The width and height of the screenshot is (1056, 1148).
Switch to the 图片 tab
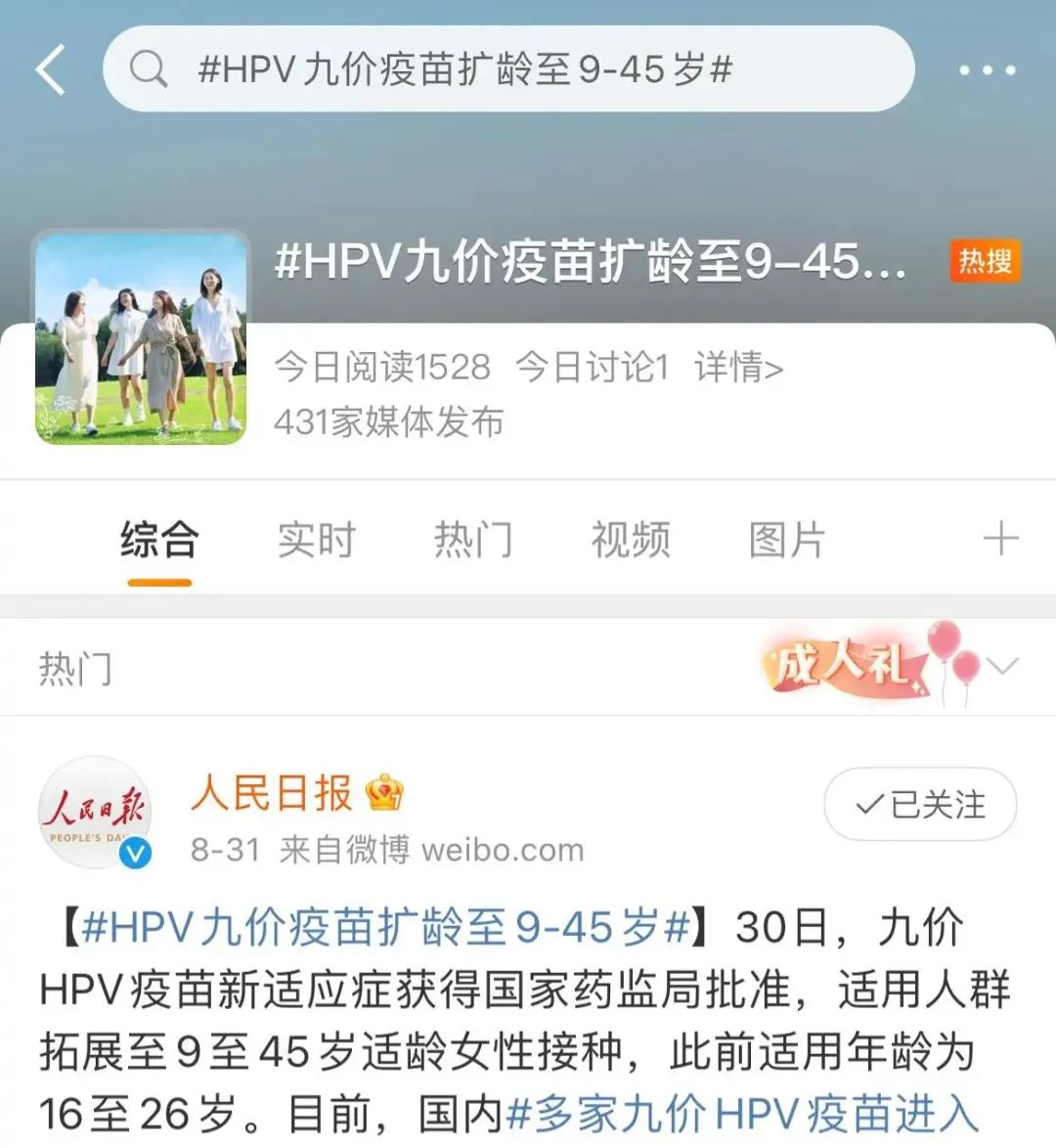pos(787,540)
